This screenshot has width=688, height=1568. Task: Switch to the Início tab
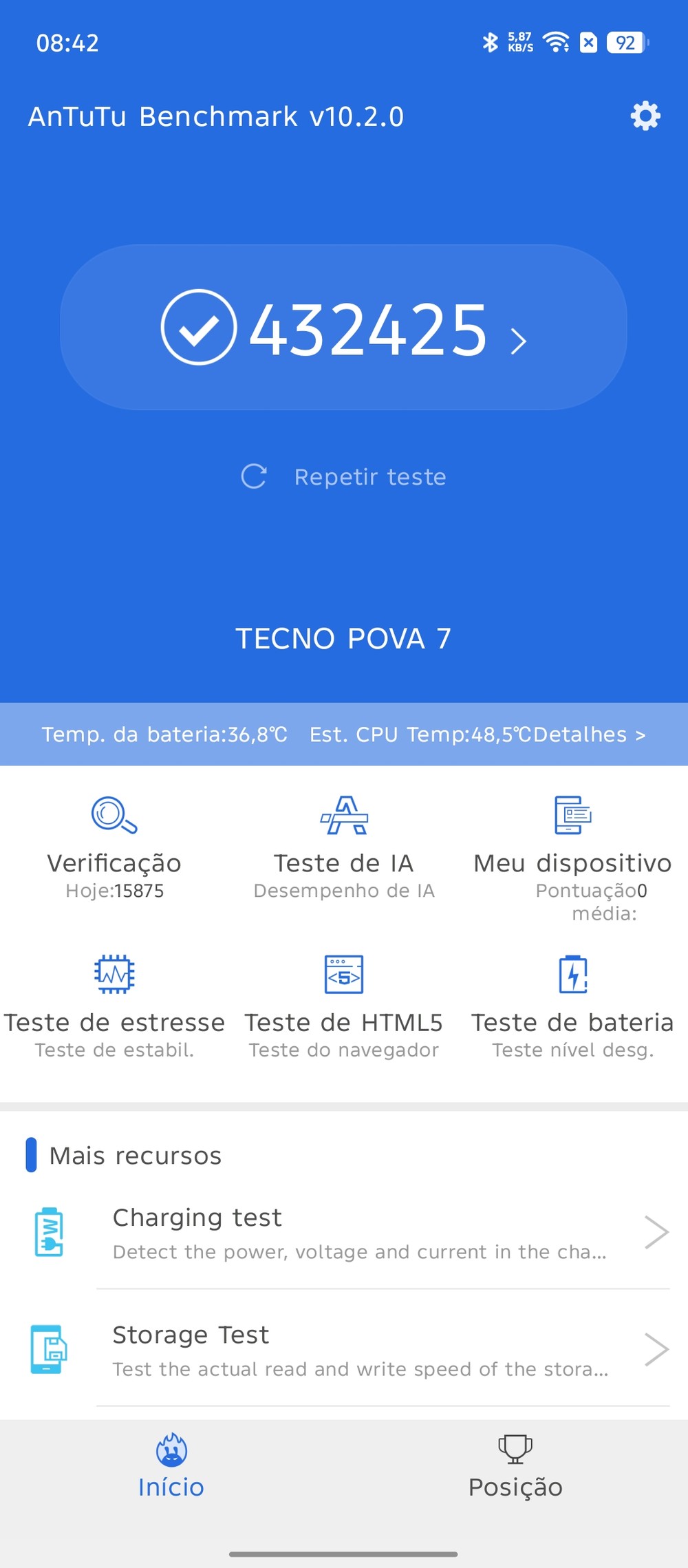tap(171, 1466)
